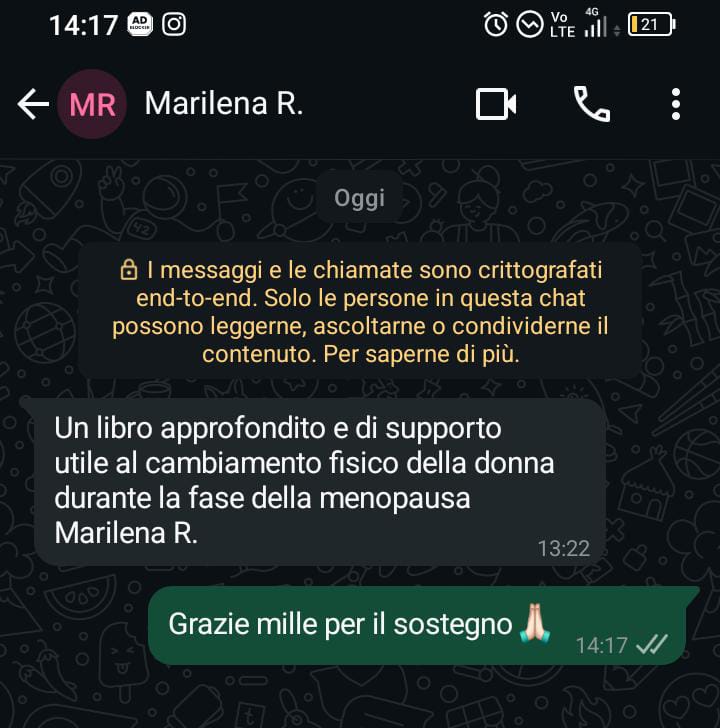Open the end-to-end encryption notice
This screenshot has width=720, height=728.
click(x=360, y=312)
